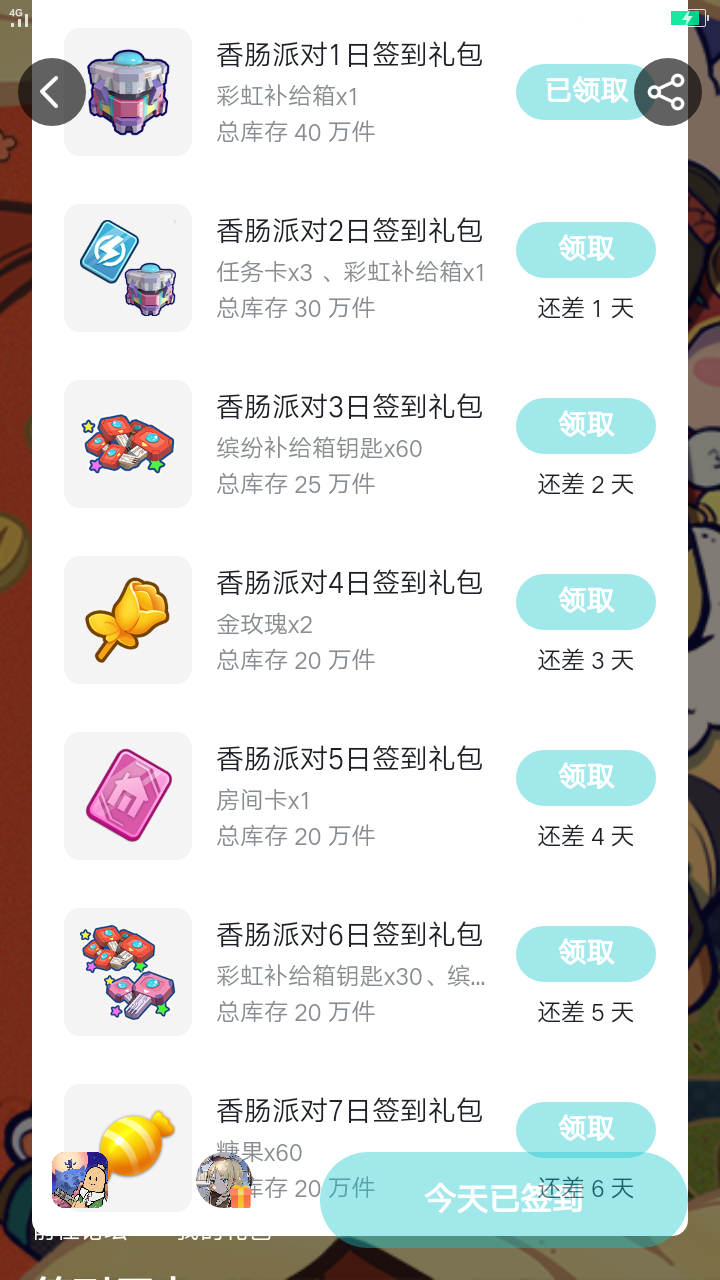Claim the 4日签到礼包 with 金玫瑰
This screenshot has height=1280, width=720.
(585, 602)
